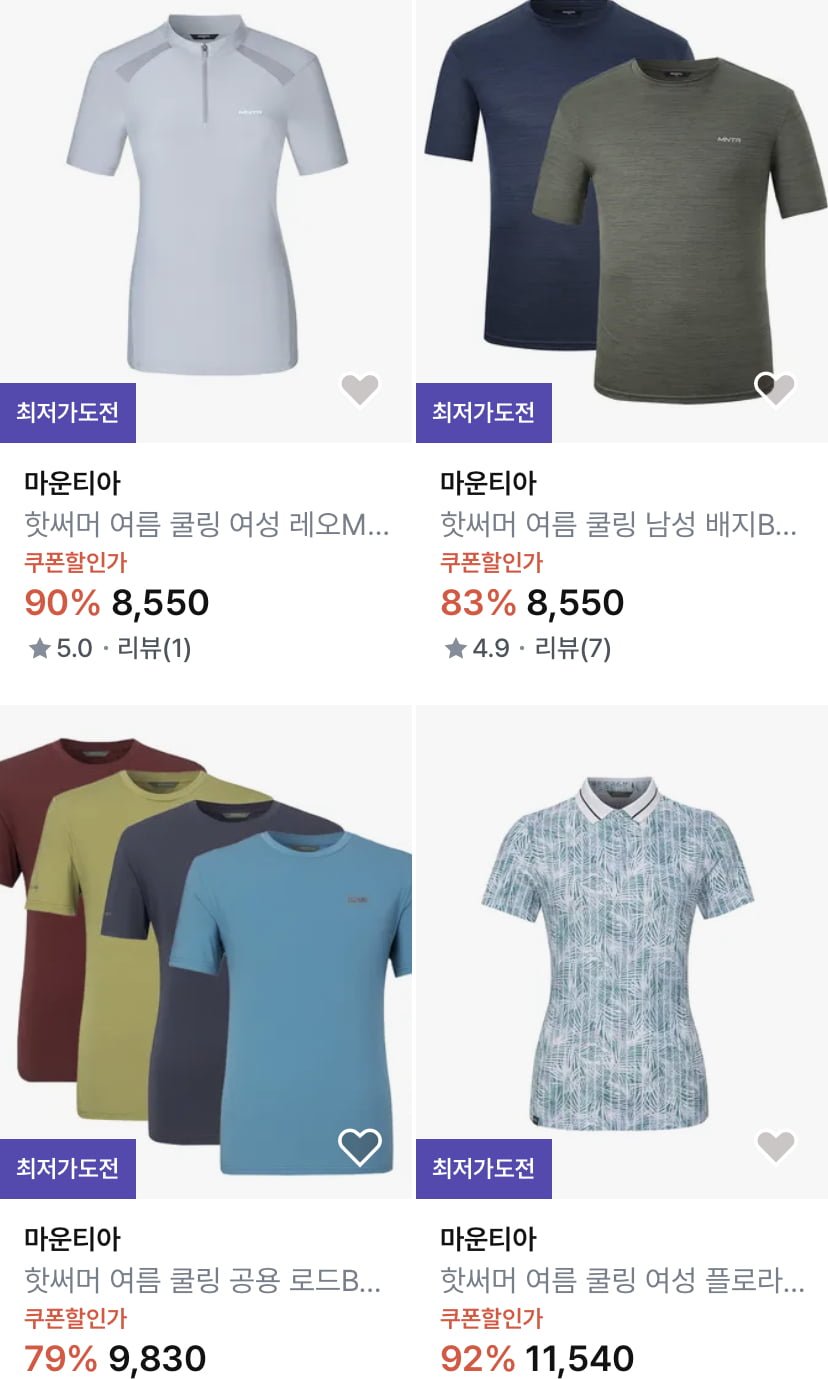828x1379 pixels.
Task: Tap the heart on the 로드 t-shirt
Action: (x=360, y=1147)
